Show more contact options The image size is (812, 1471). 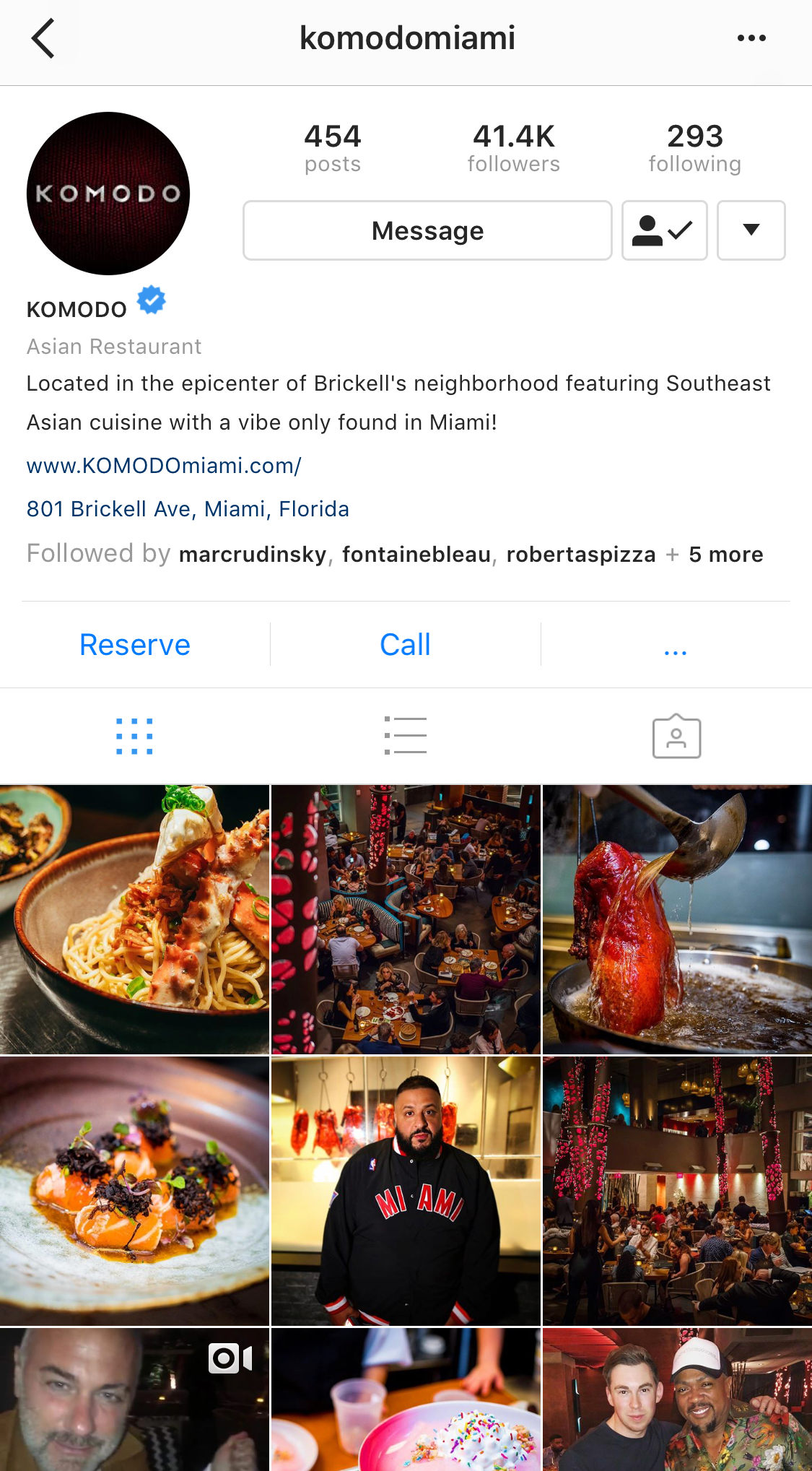(675, 648)
